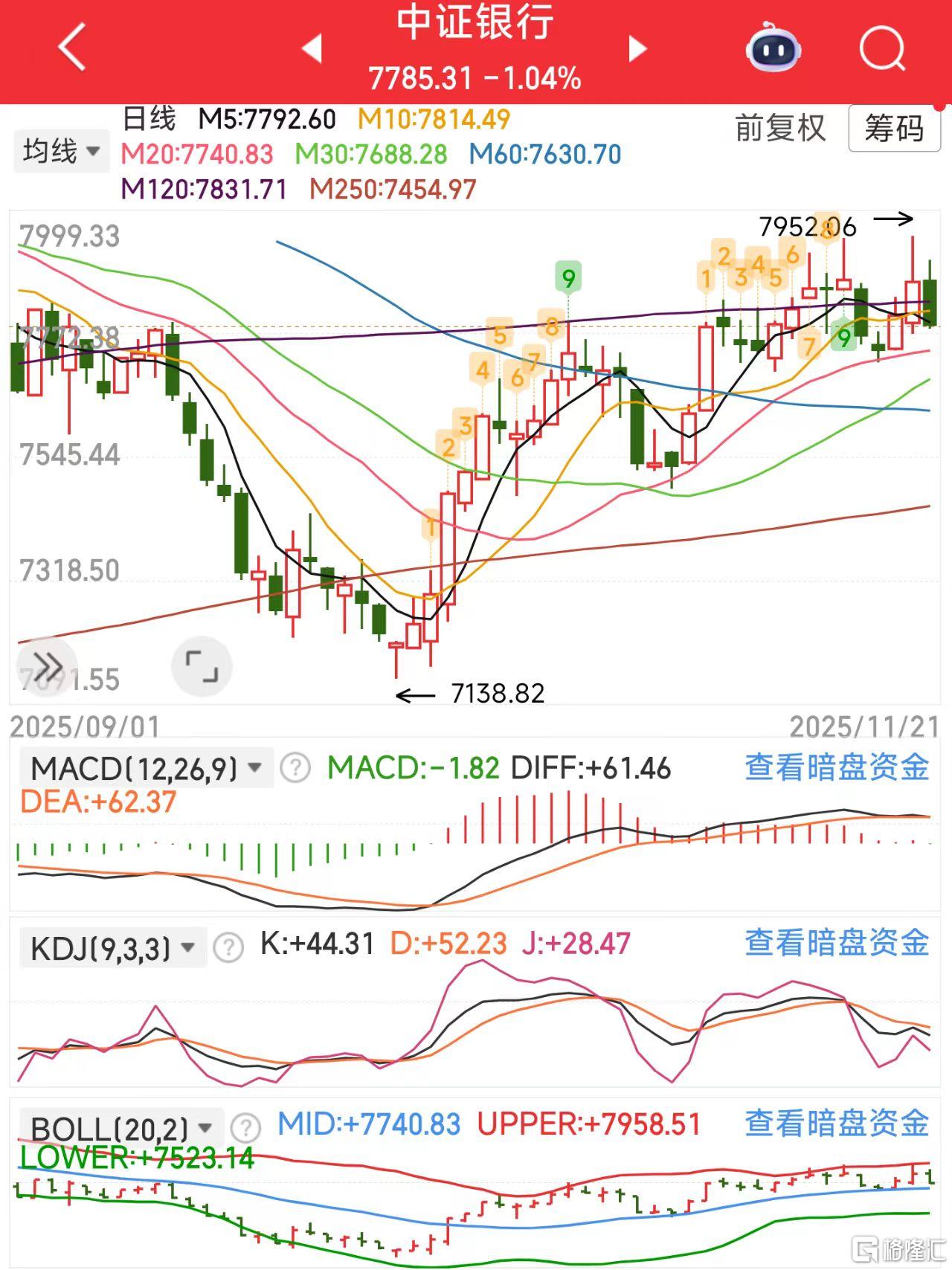The height and width of the screenshot is (1270, 952).
Task: Expand the double-arrow panel on the chart
Action: pyautogui.click(x=48, y=666)
